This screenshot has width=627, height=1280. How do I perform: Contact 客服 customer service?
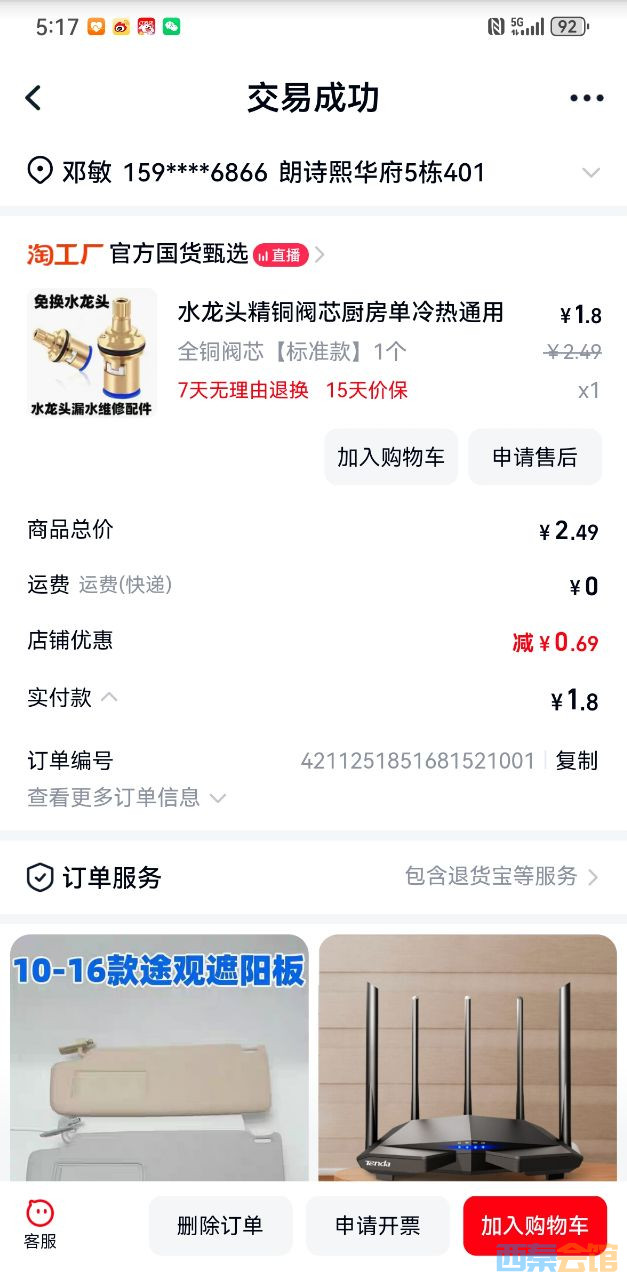click(40, 1225)
